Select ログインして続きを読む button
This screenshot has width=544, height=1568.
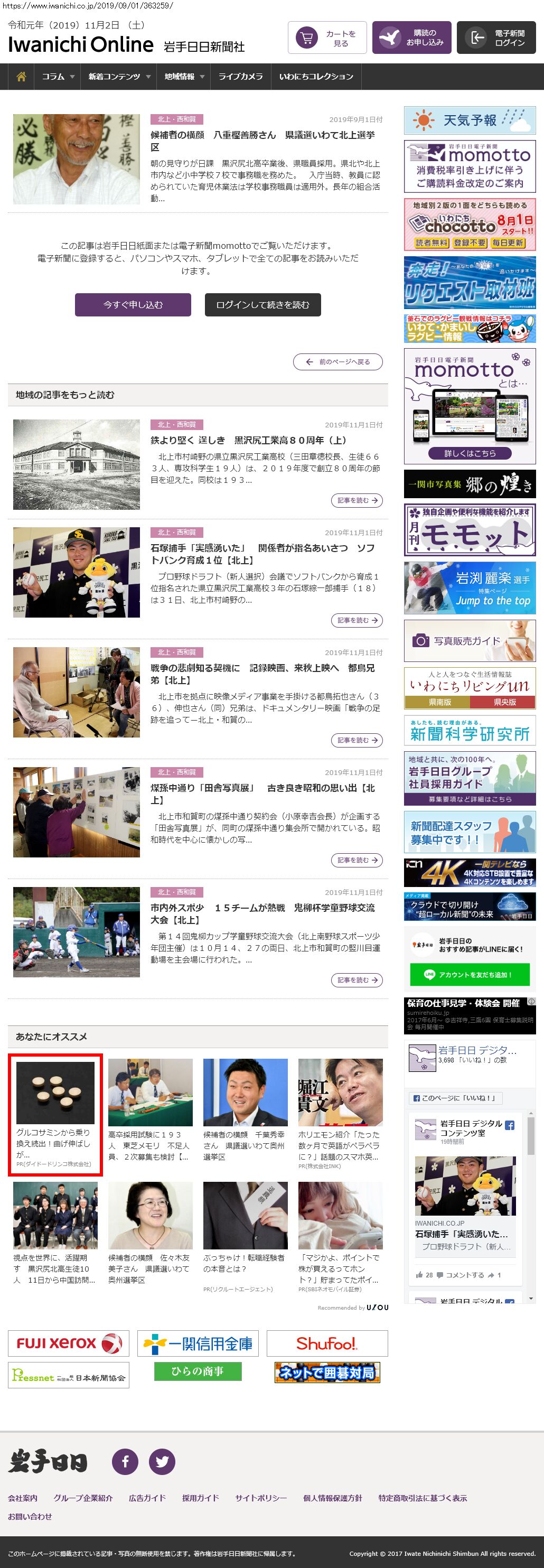(262, 305)
